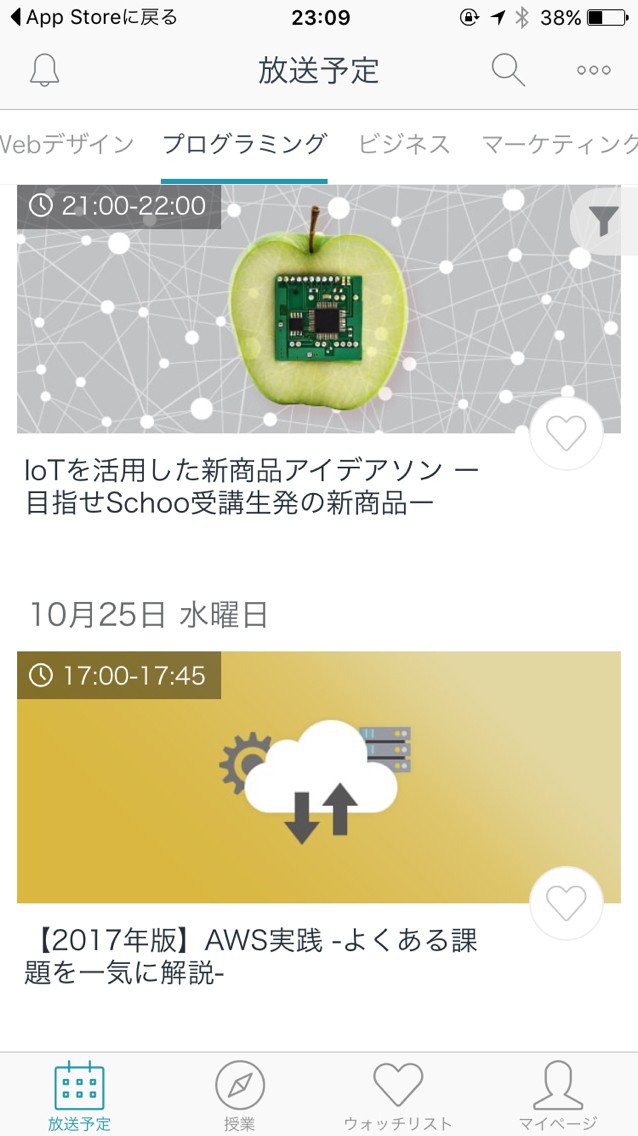Switch to the マーケティング tab
This screenshot has height=1136, width=638.
[x=559, y=144]
